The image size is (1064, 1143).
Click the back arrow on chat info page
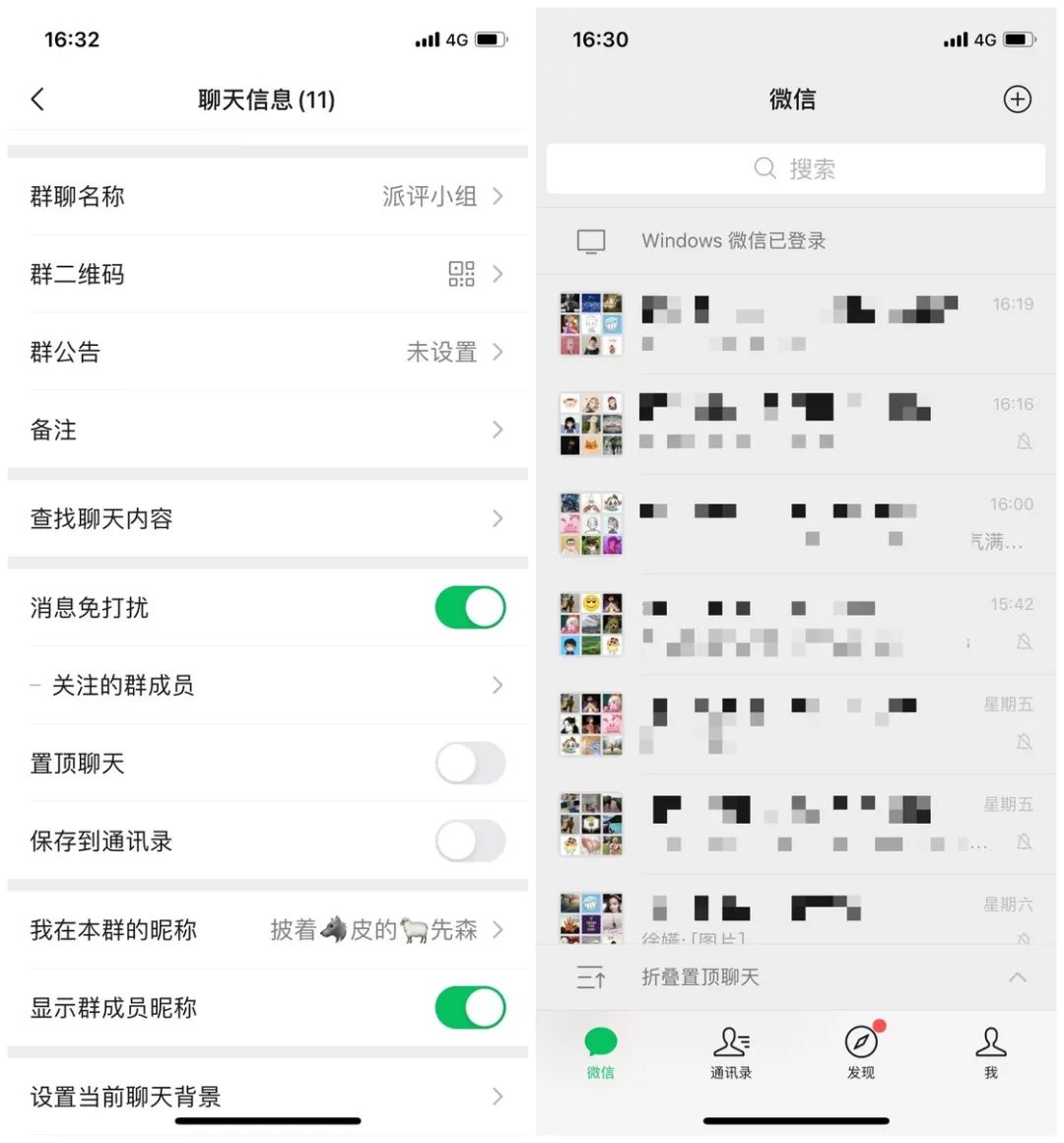click(37, 99)
